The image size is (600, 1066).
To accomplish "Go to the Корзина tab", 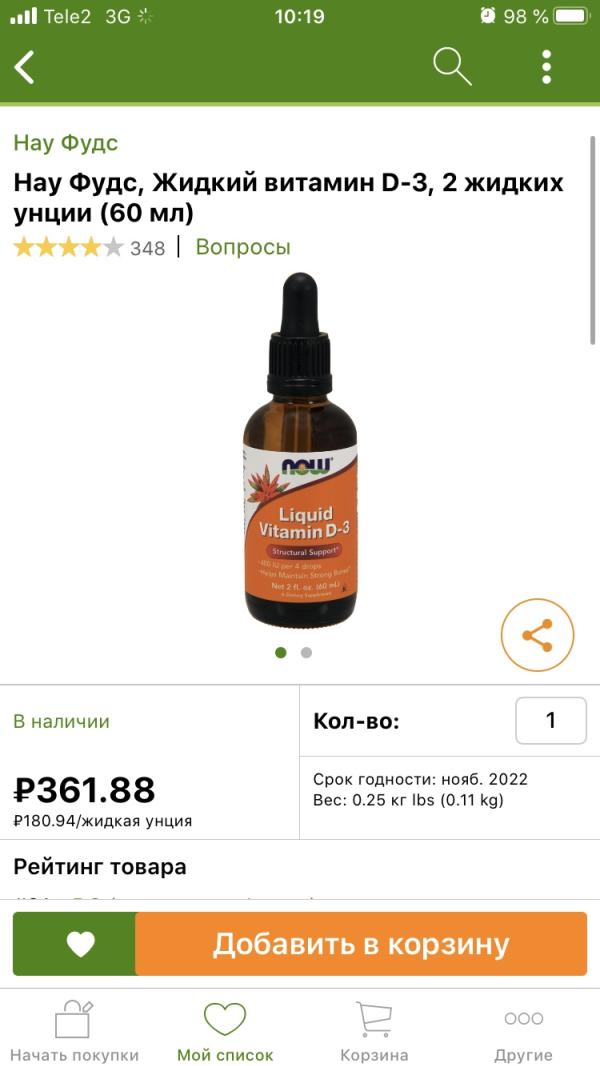I will (x=374, y=1031).
